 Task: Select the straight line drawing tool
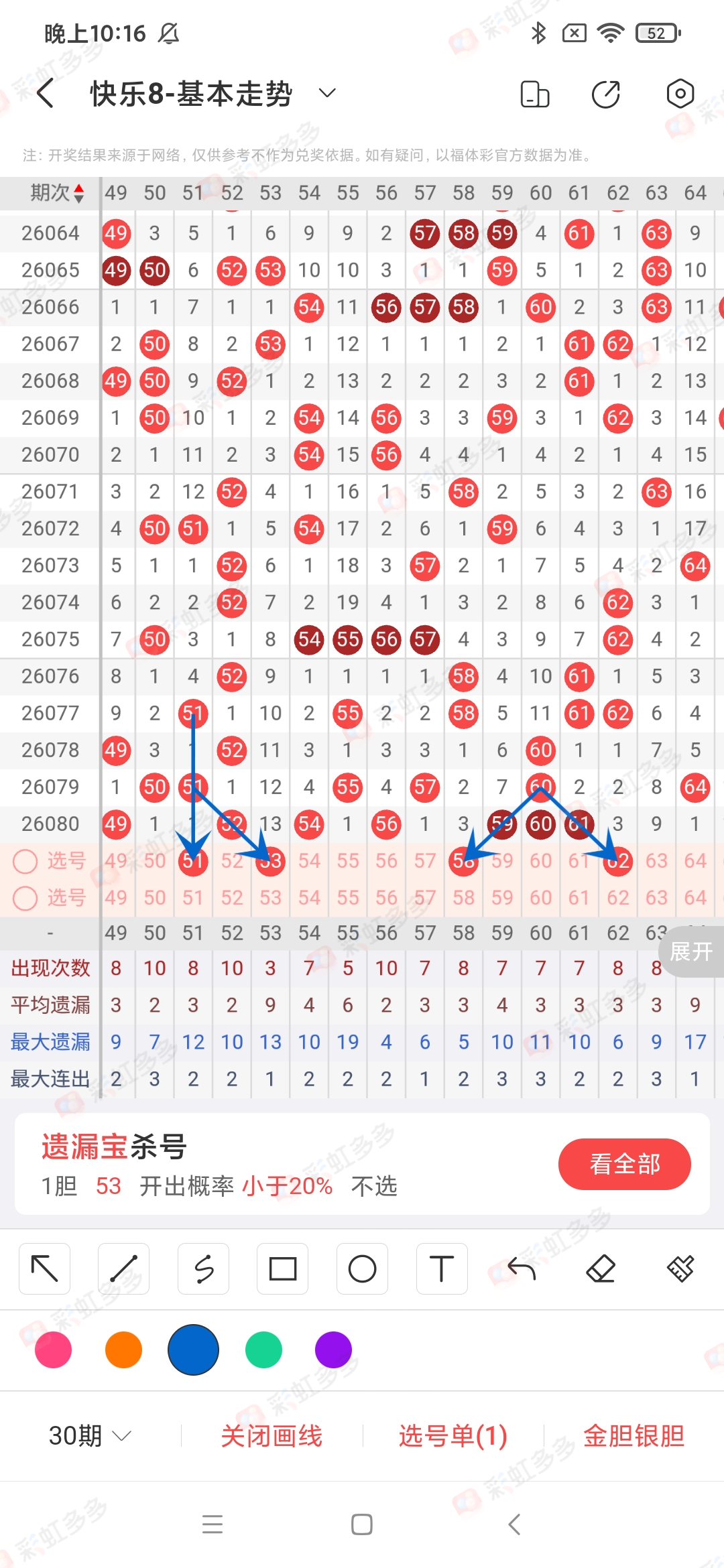(x=124, y=1268)
